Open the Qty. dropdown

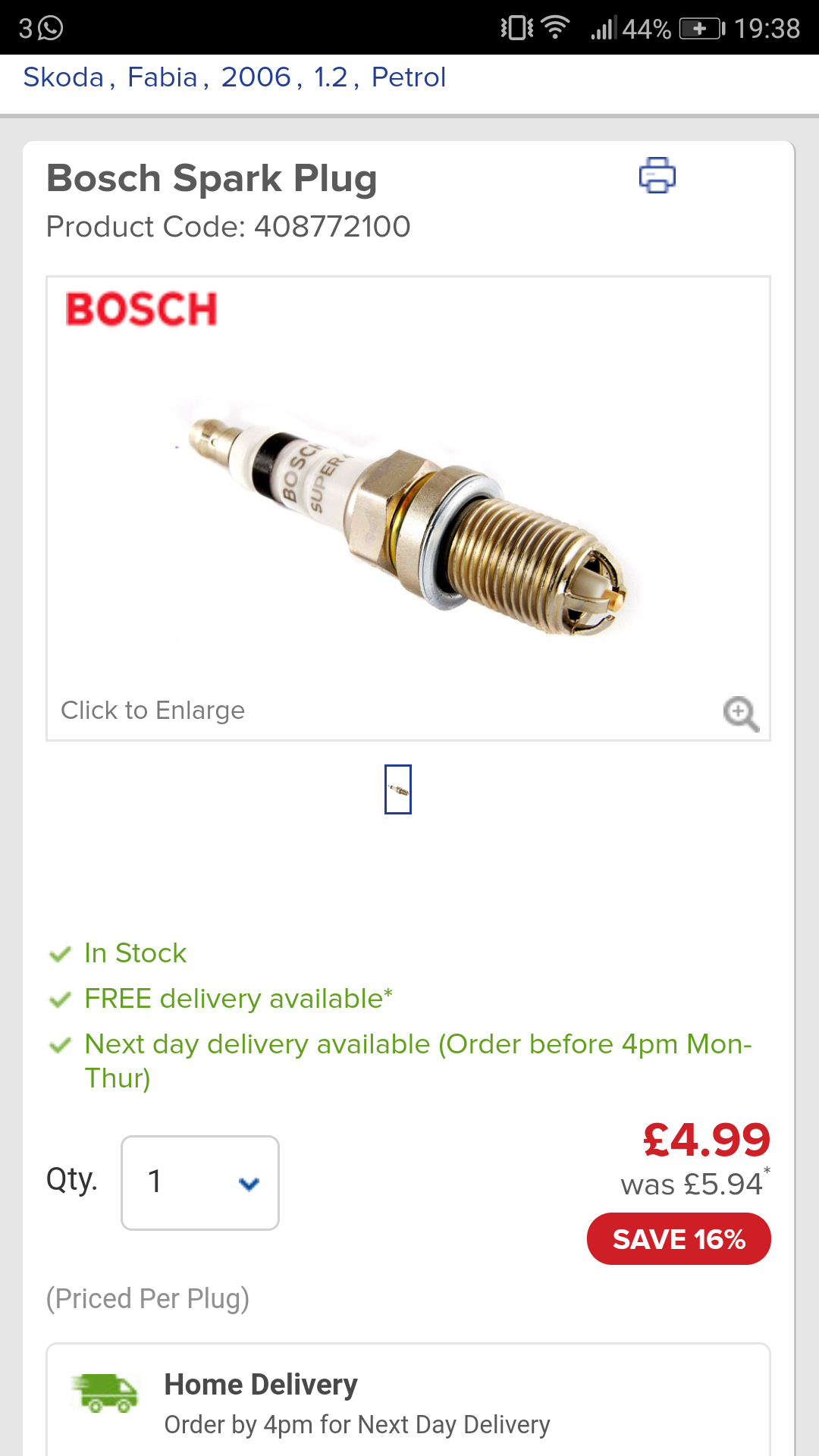pos(200,1182)
